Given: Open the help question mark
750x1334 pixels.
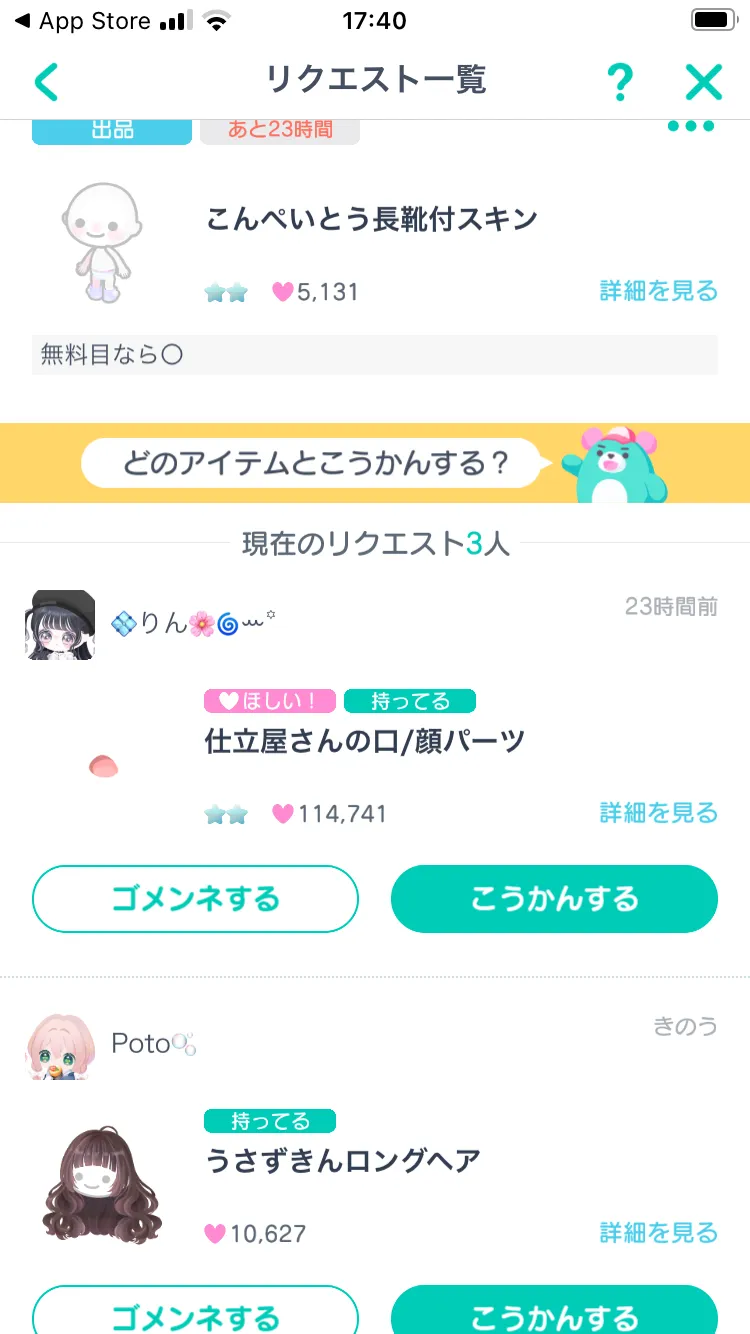Looking at the screenshot, I should pos(620,82).
